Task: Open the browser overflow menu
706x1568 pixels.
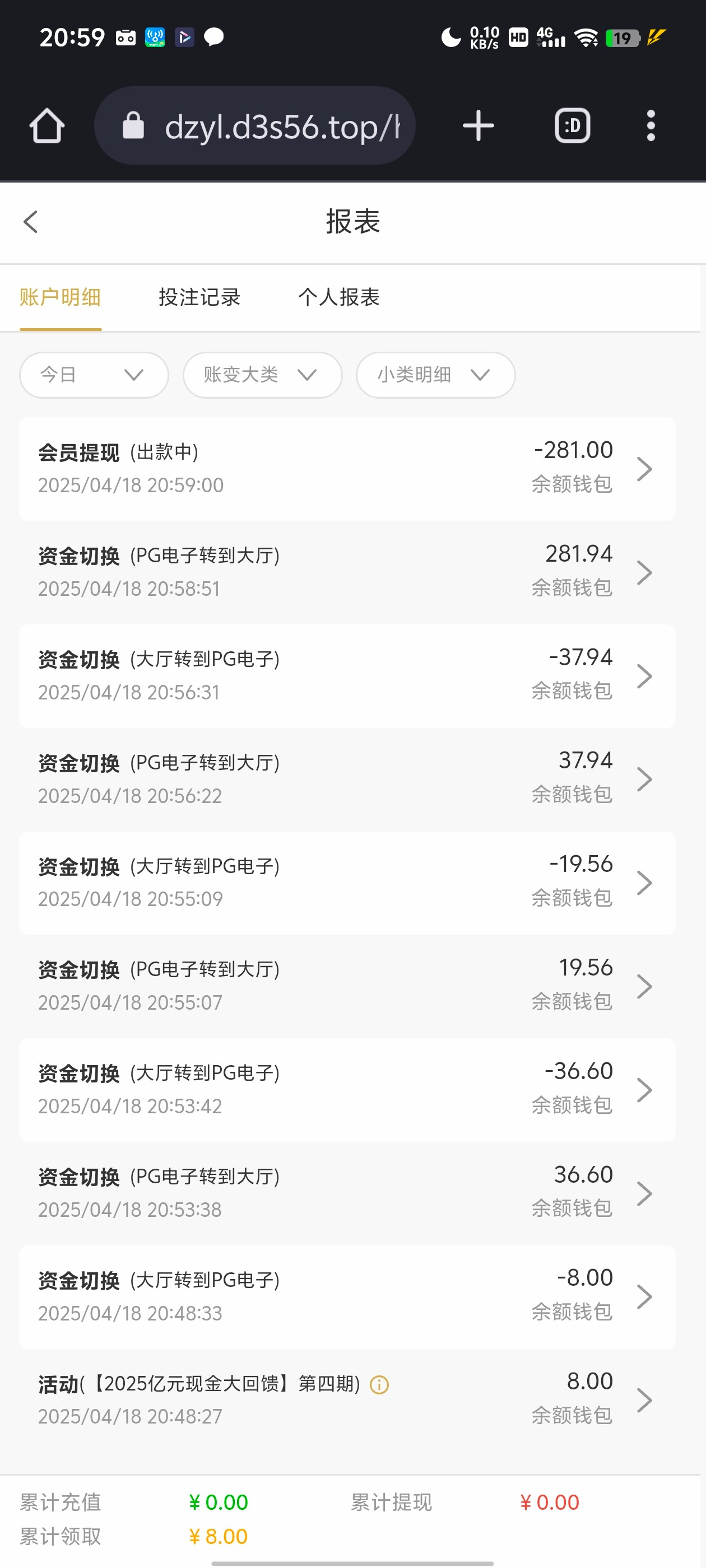Action: click(x=651, y=126)
